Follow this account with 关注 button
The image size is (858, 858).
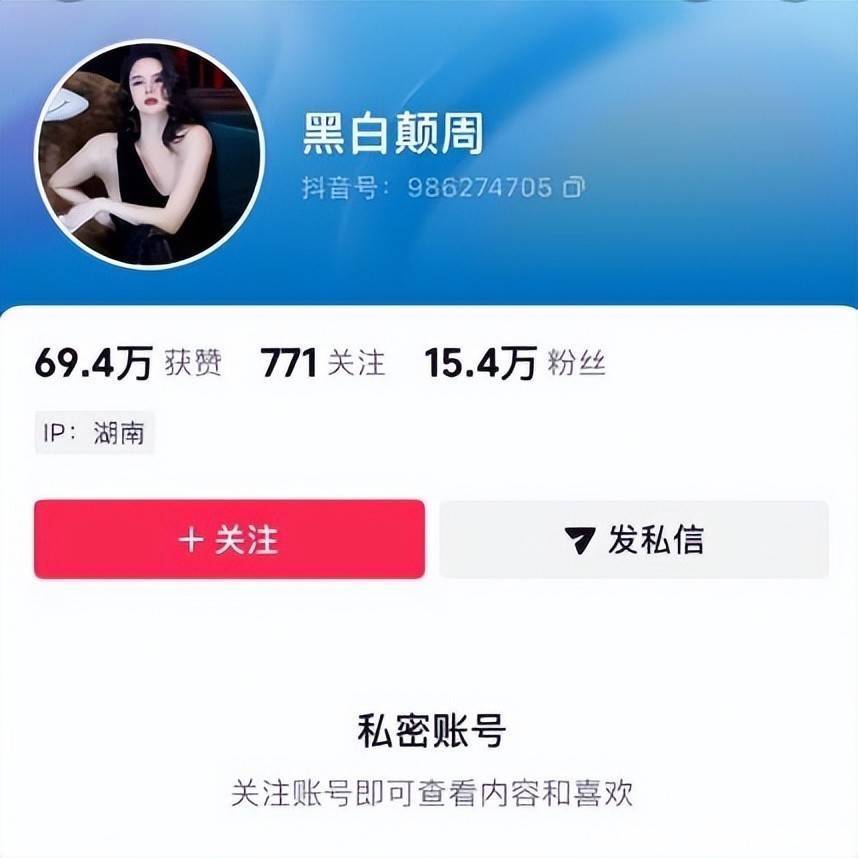coord(229,539)
